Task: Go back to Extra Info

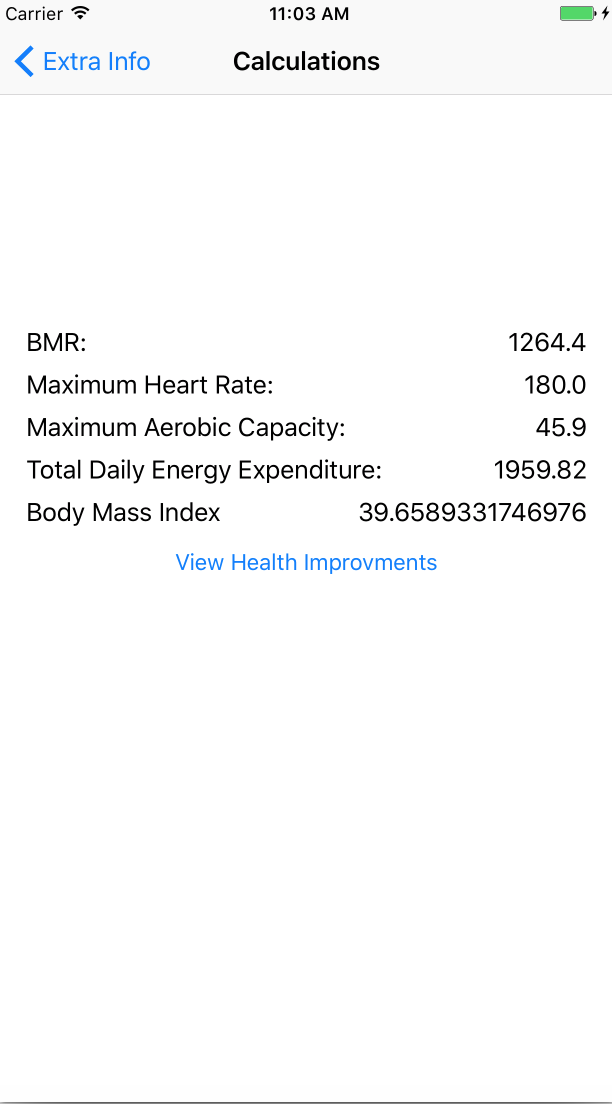Action: point(83,62)
